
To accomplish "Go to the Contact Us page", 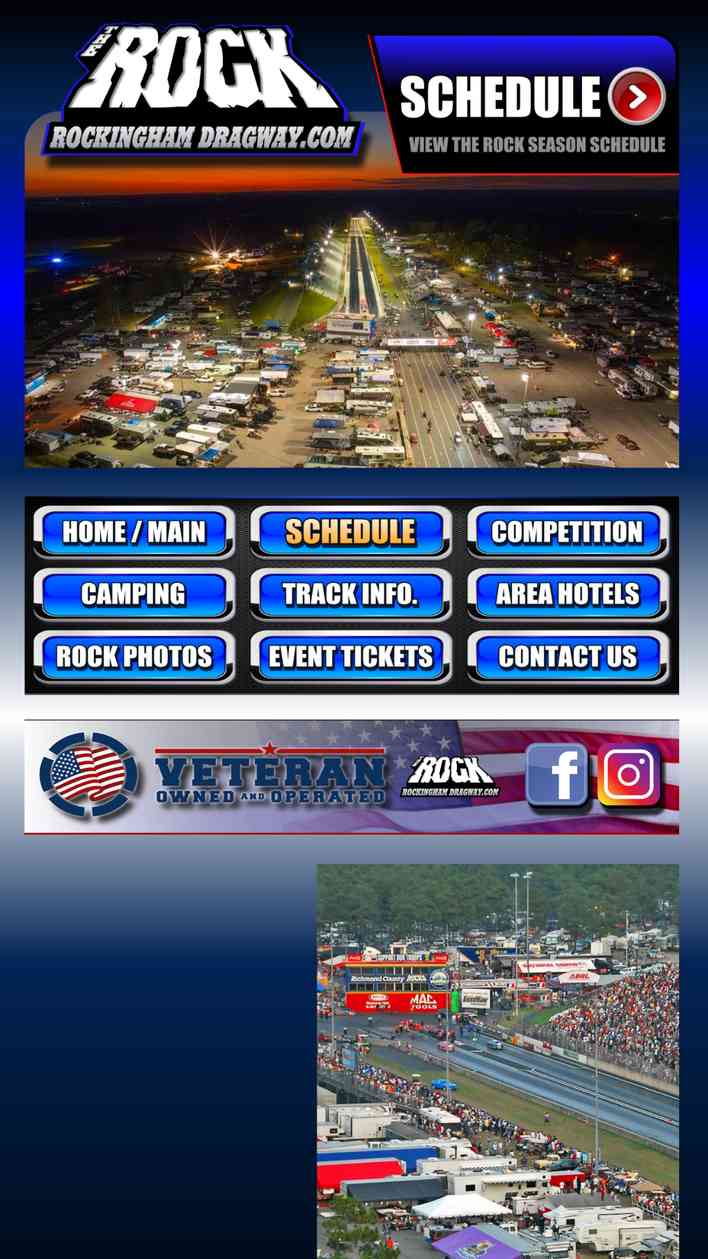I will click(567, 657).
